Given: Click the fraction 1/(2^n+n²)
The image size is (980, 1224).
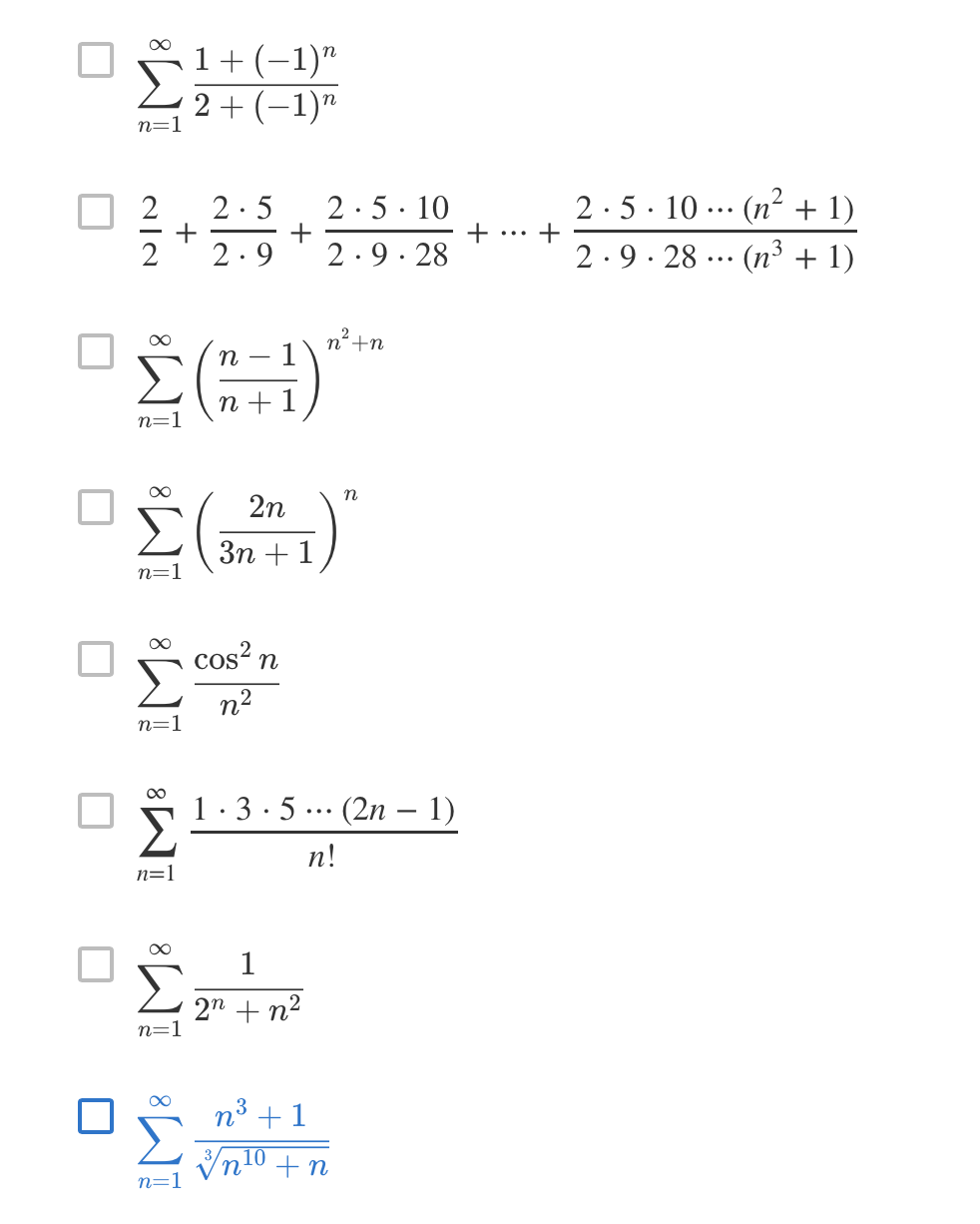Looking at the screenshot, I should (x=245, y=985).
